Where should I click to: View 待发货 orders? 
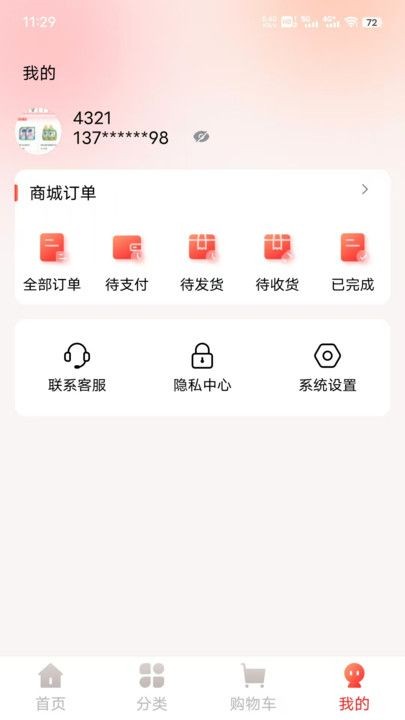(x=202, y=263)
